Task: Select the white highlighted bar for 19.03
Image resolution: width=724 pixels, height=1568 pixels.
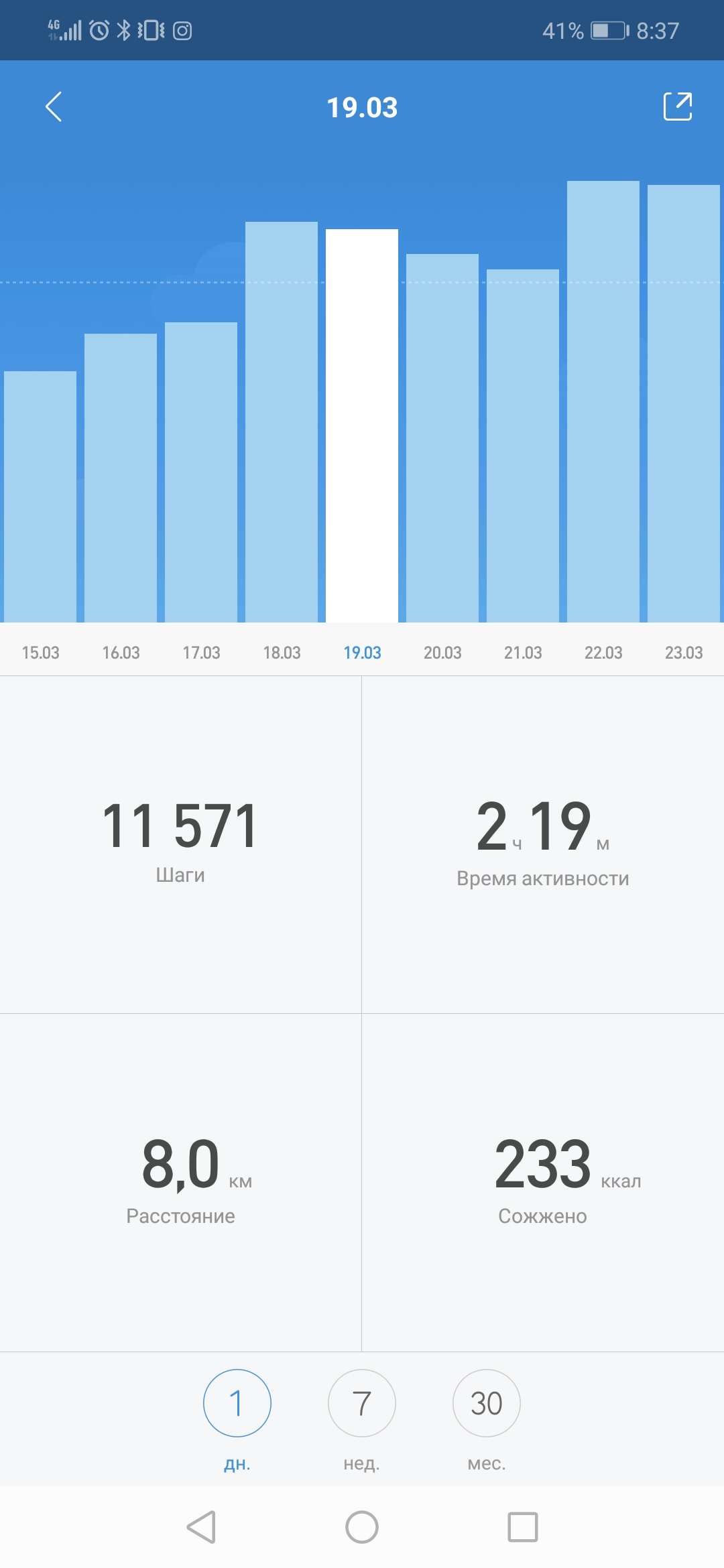Action: 362,429
